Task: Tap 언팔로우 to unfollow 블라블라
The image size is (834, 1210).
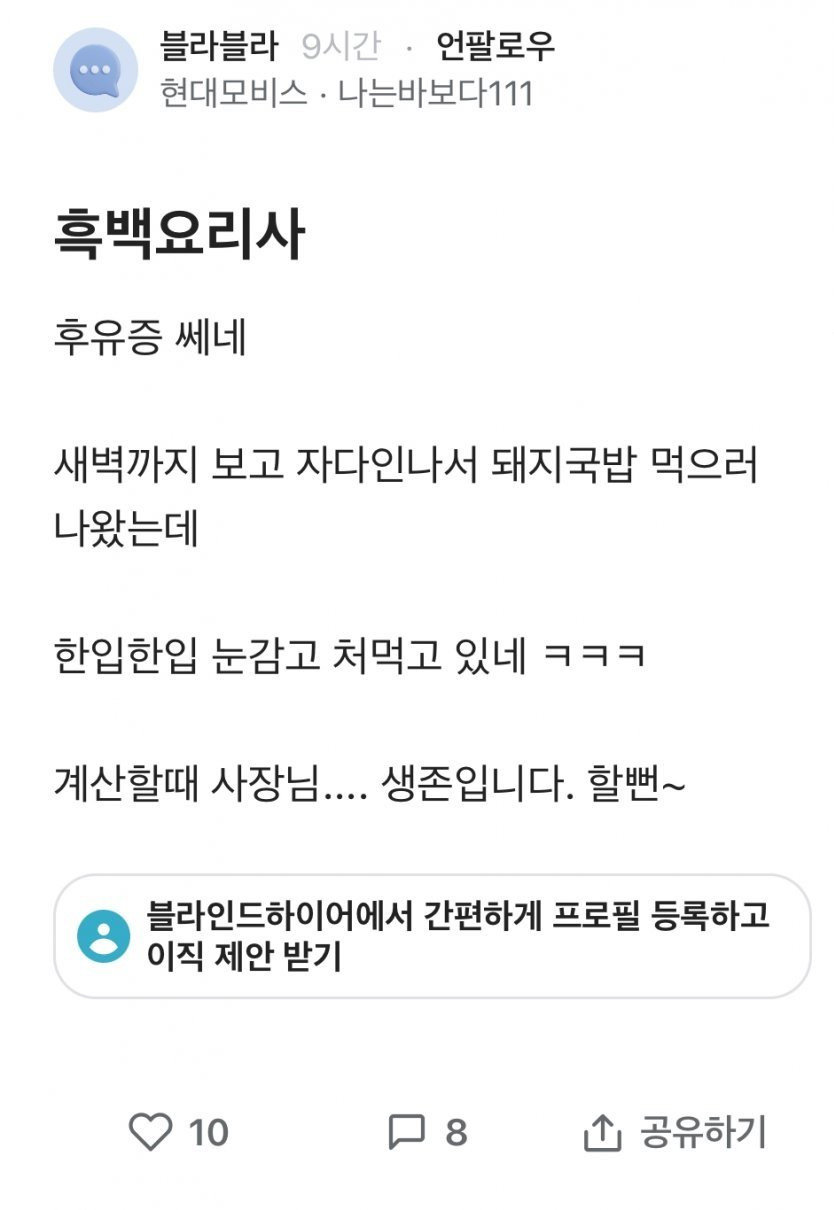Action: [x=494, y=46]
